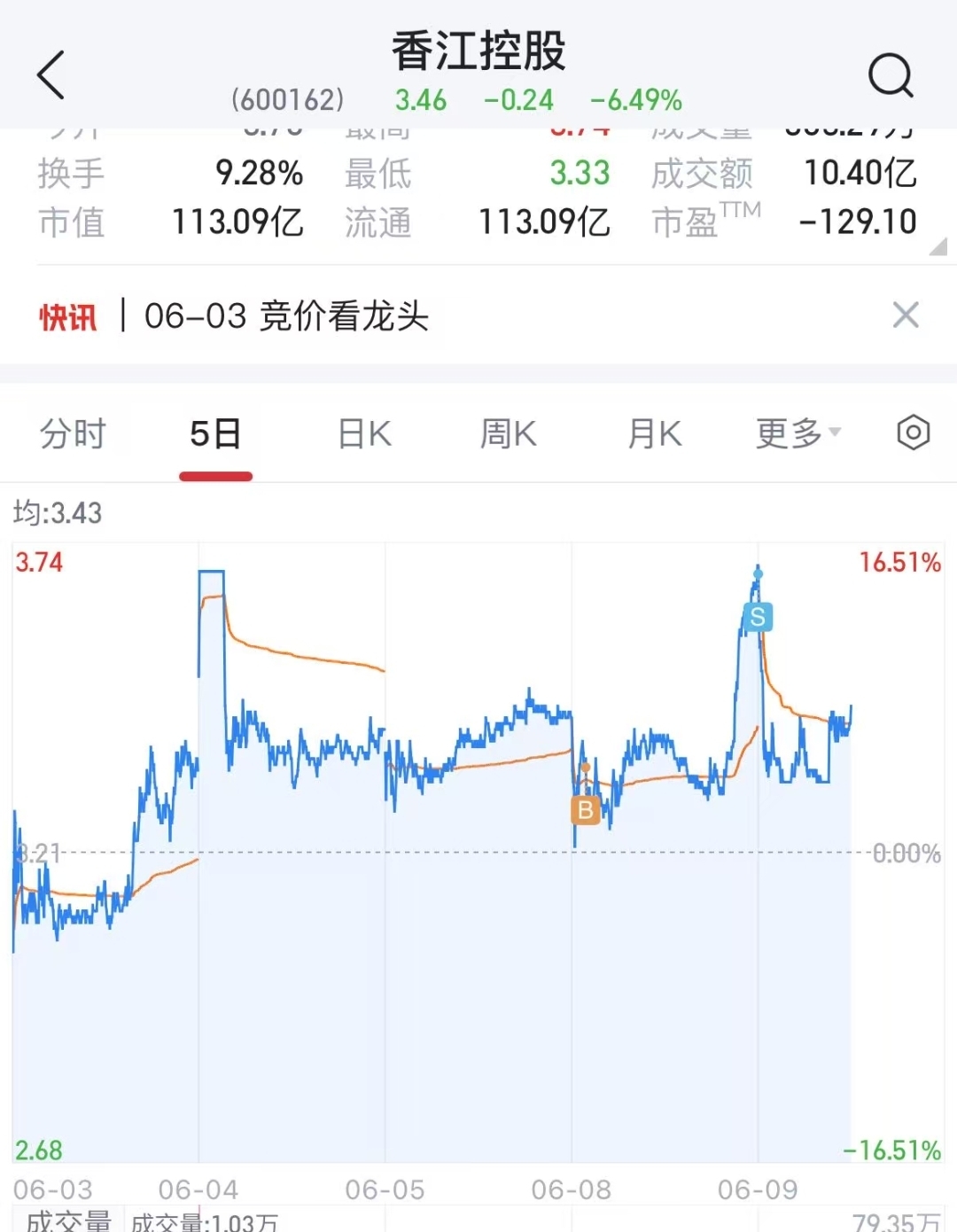Screen dimensions: 957x1232
Task: Show the 月K monthly chart
Action: 655,433
